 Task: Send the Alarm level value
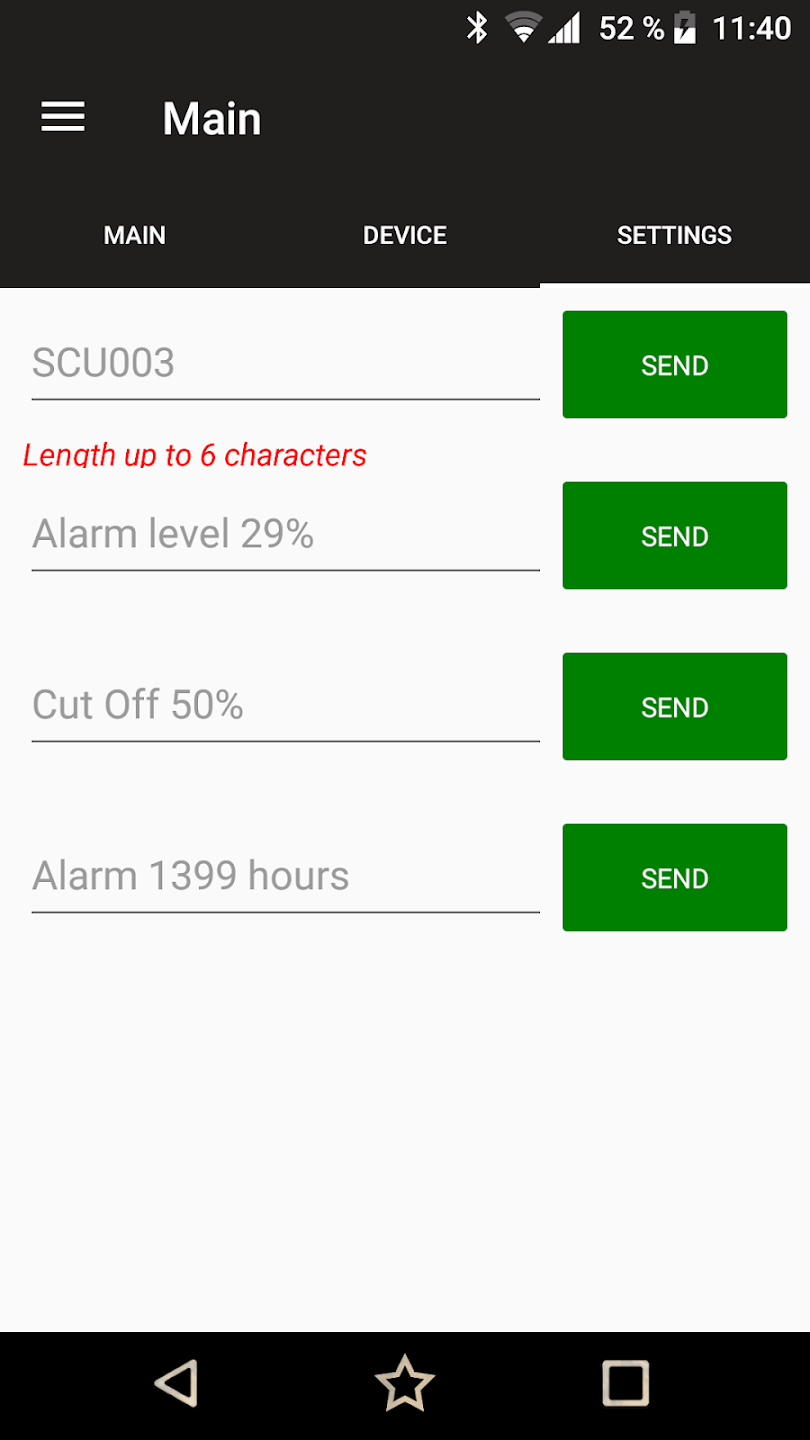(x=675, y=536)
